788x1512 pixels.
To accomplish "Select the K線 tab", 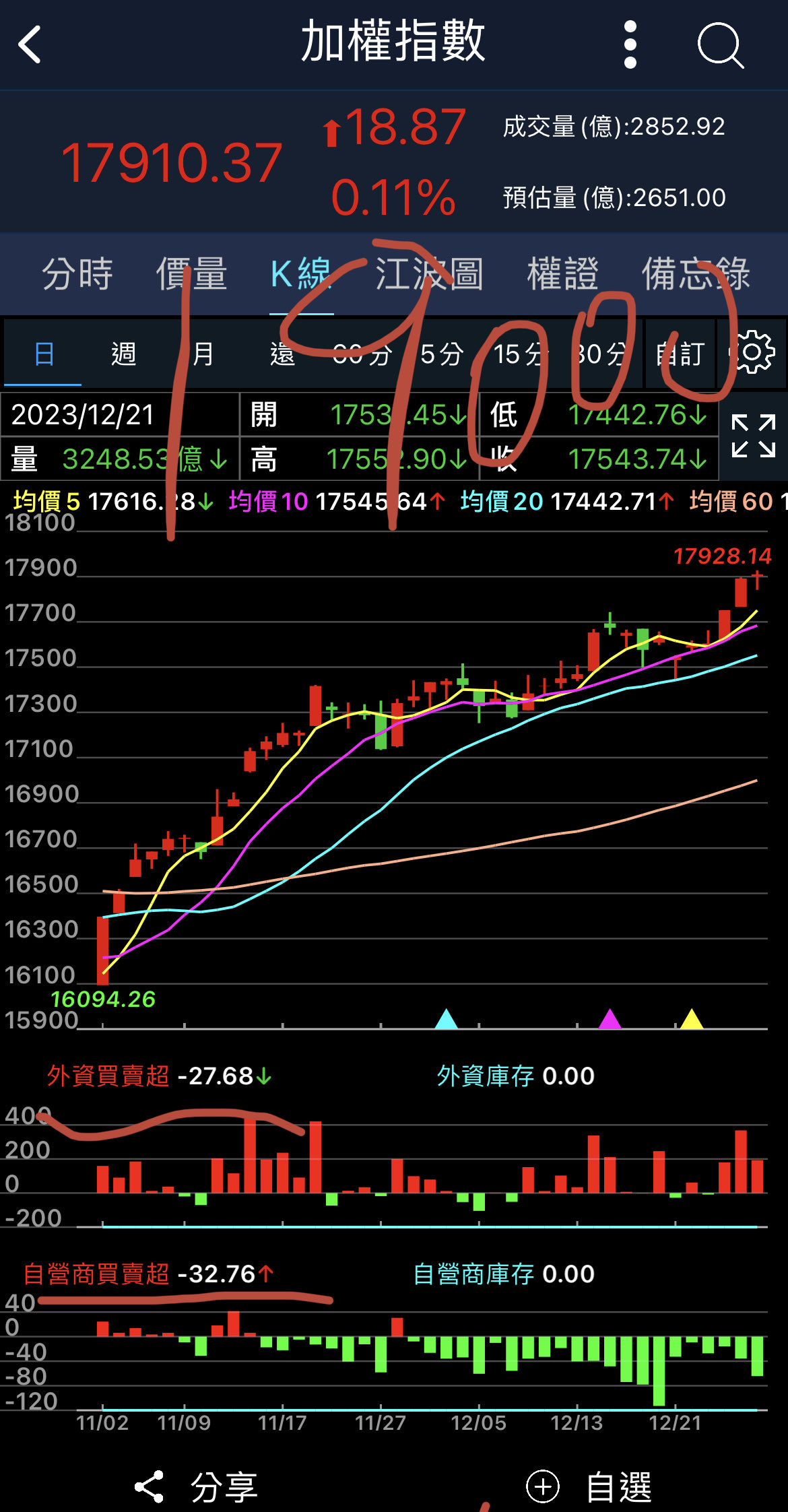I will click(x=301, y=274).
